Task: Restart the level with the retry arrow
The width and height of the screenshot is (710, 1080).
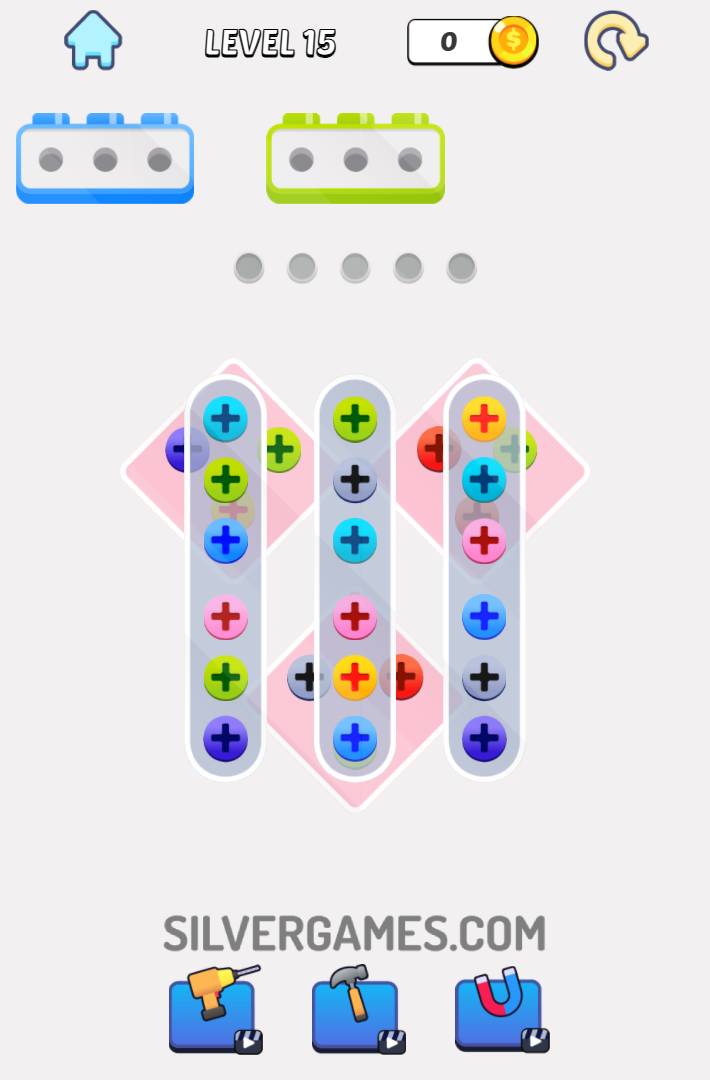Action: click(x=615, y=41)
